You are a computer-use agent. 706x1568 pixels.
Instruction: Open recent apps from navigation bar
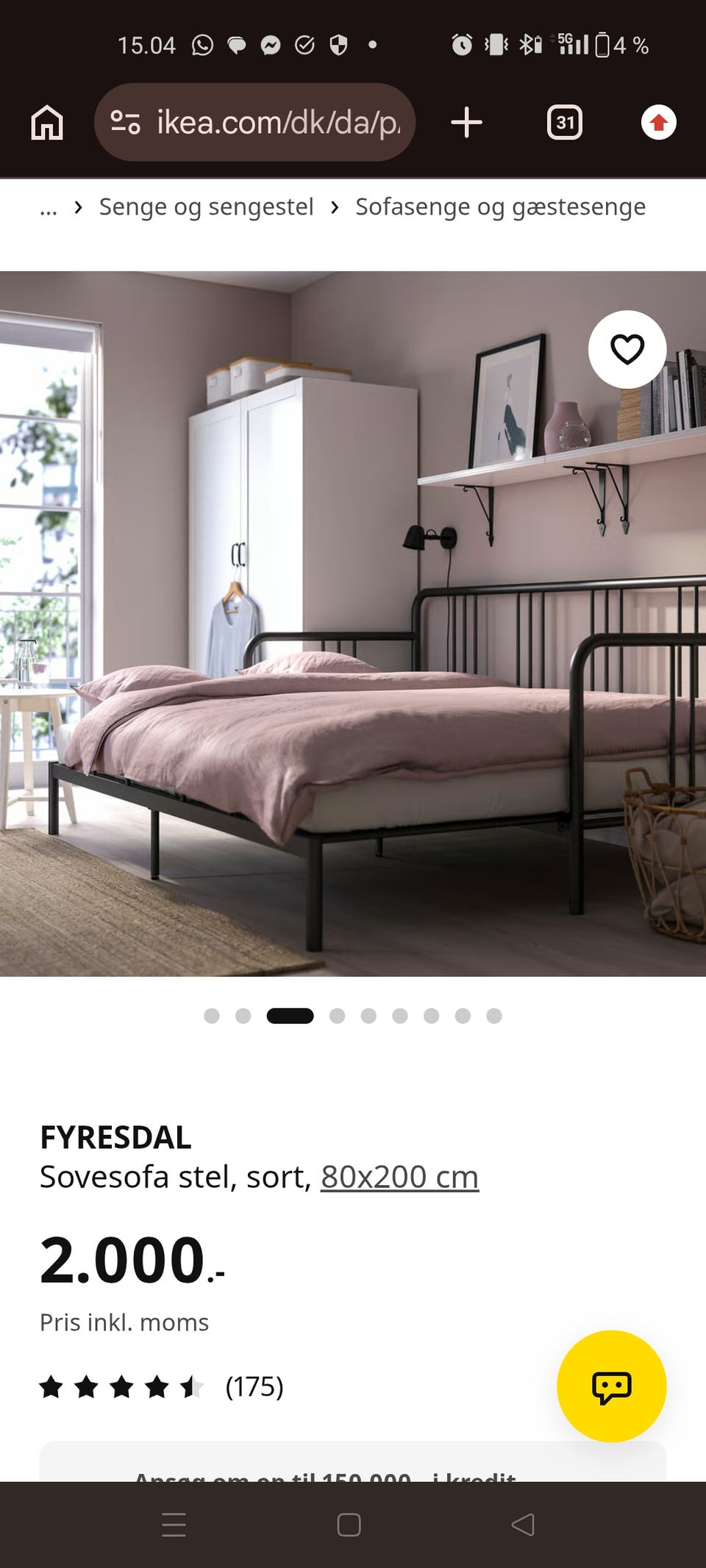point(174,1525)
